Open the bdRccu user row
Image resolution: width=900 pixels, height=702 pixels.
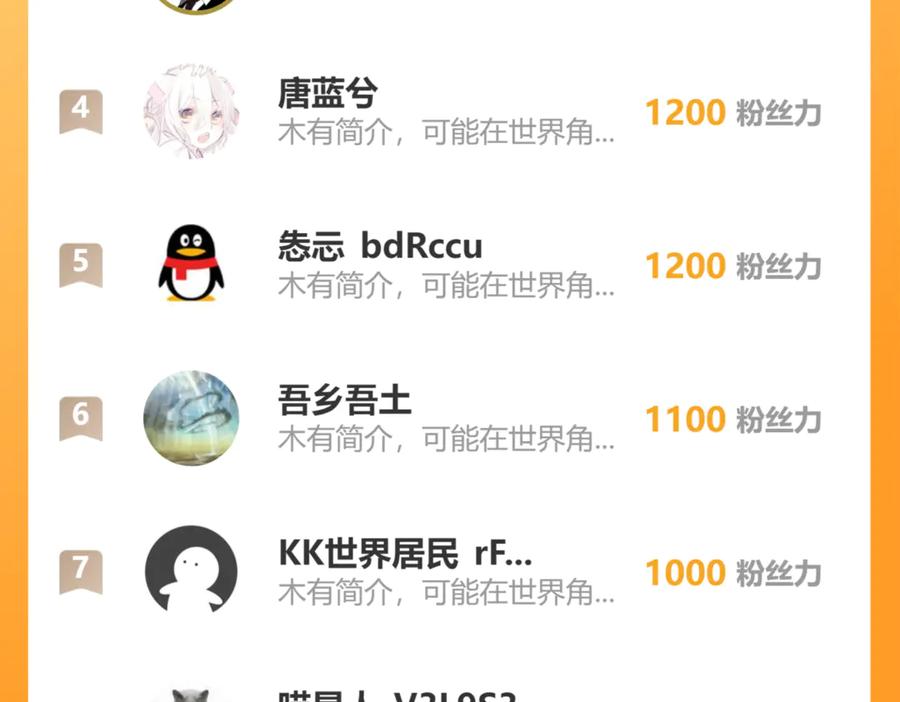449,265
